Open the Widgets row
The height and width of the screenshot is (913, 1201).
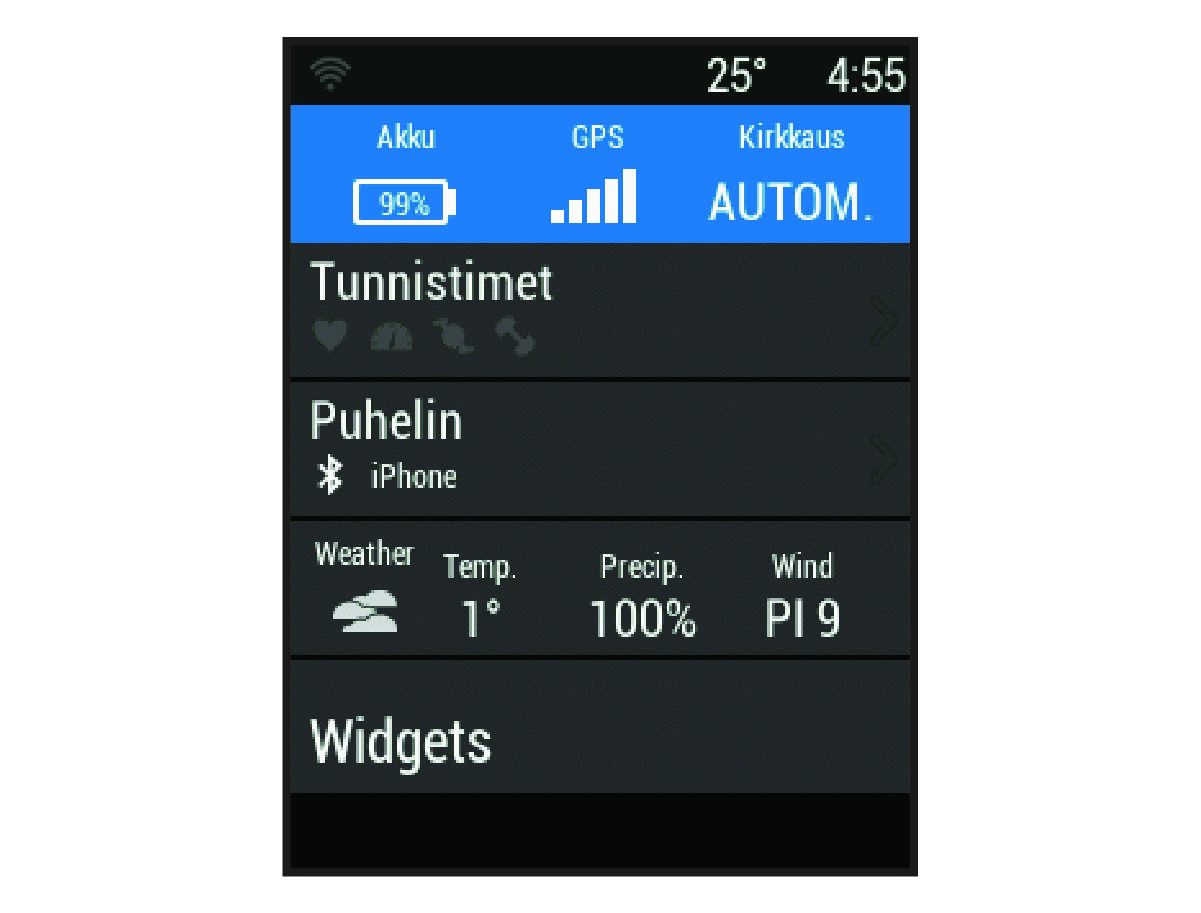[x=600, y=727]
